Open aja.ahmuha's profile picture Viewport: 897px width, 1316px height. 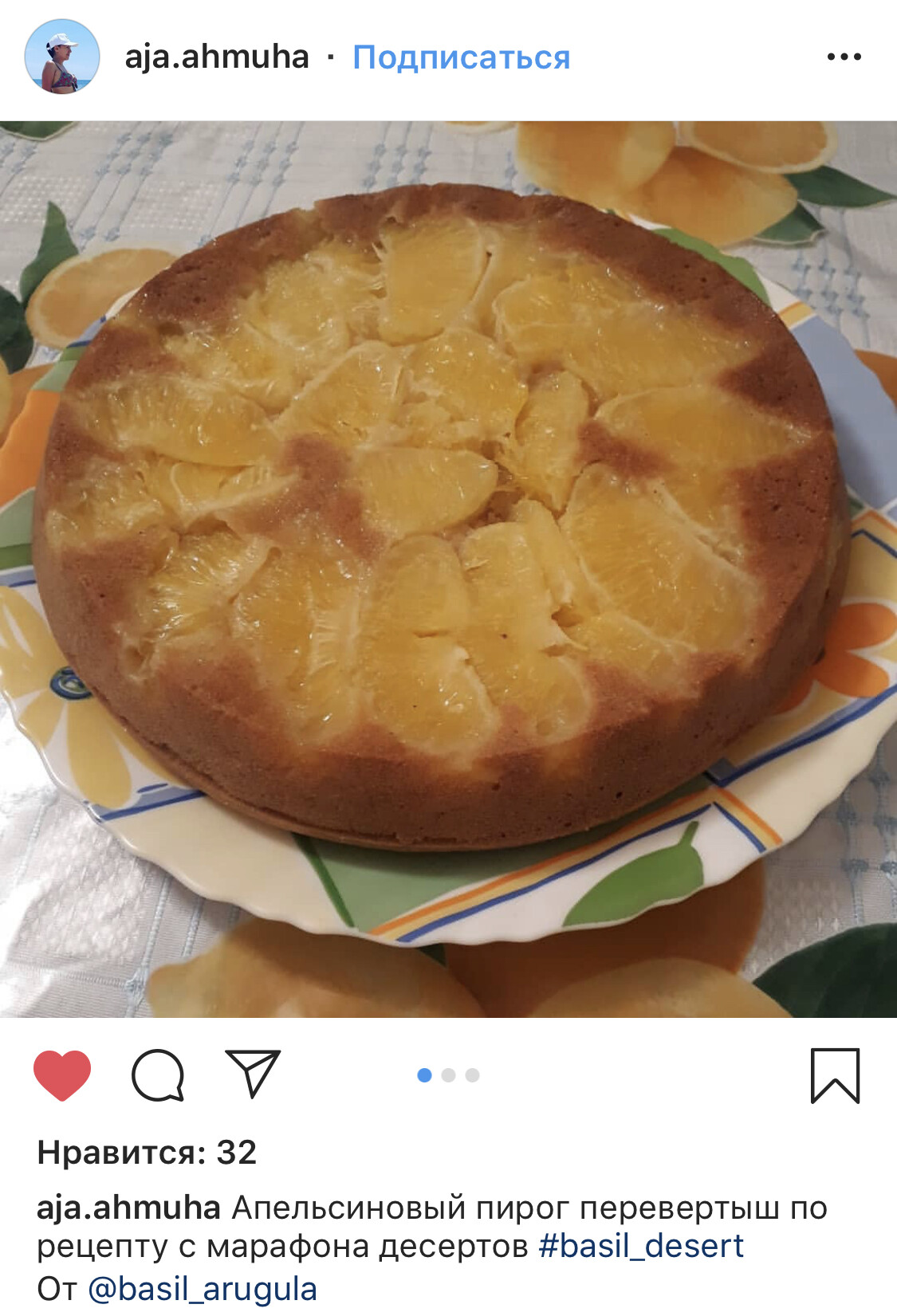(x=62, y=57)
